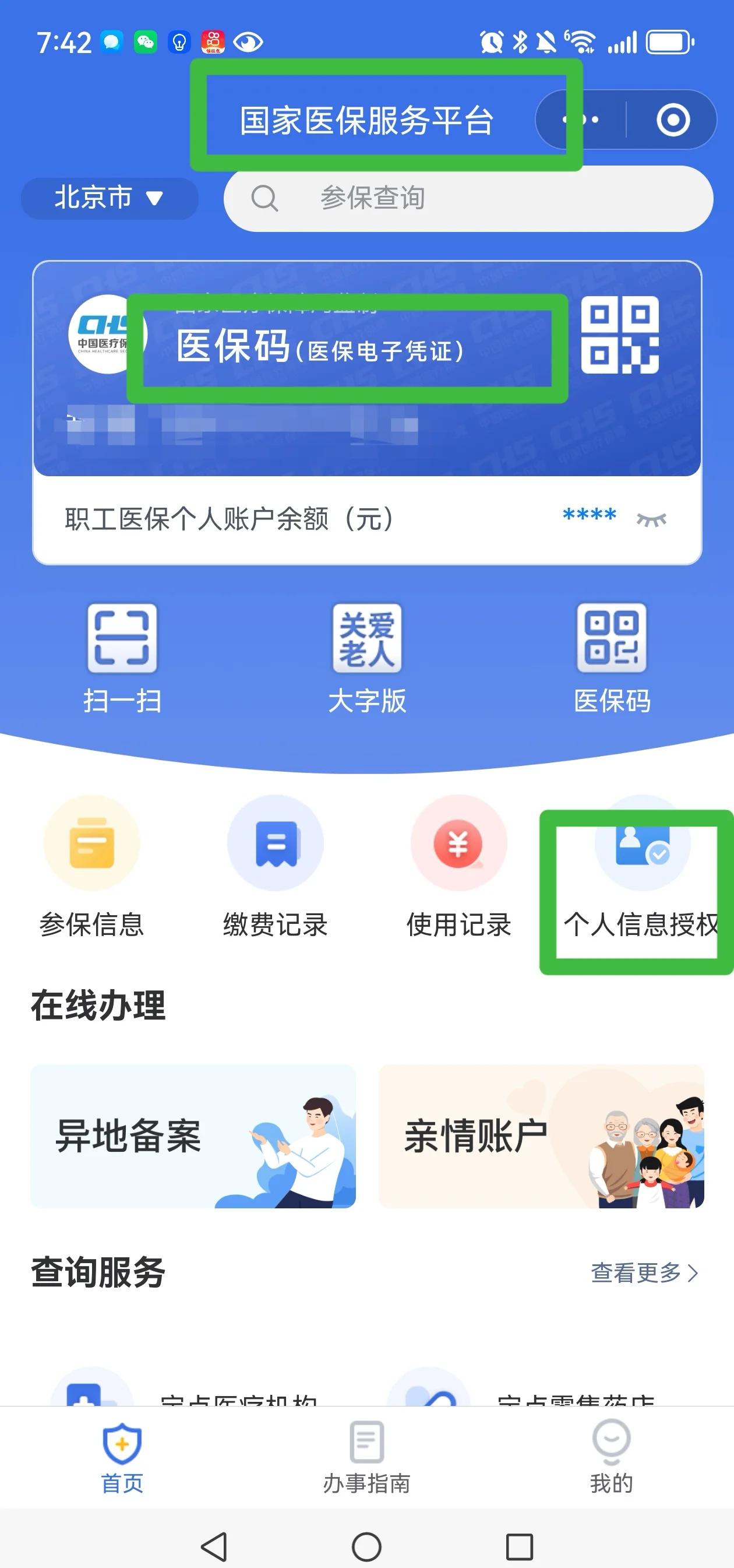Viewport: 734px width, 1568px height.
Task: Expand the 北京市 city selector
Action: coord(108,197)
